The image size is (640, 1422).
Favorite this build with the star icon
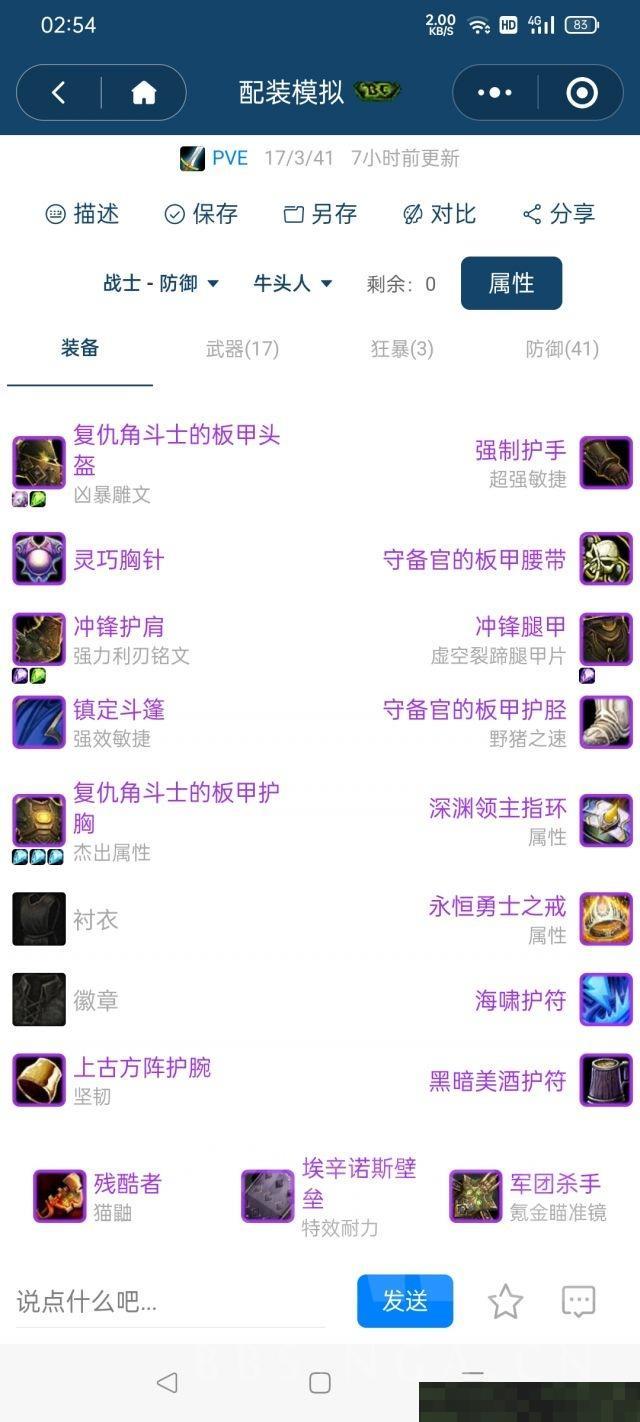[x=505, y=1302]
